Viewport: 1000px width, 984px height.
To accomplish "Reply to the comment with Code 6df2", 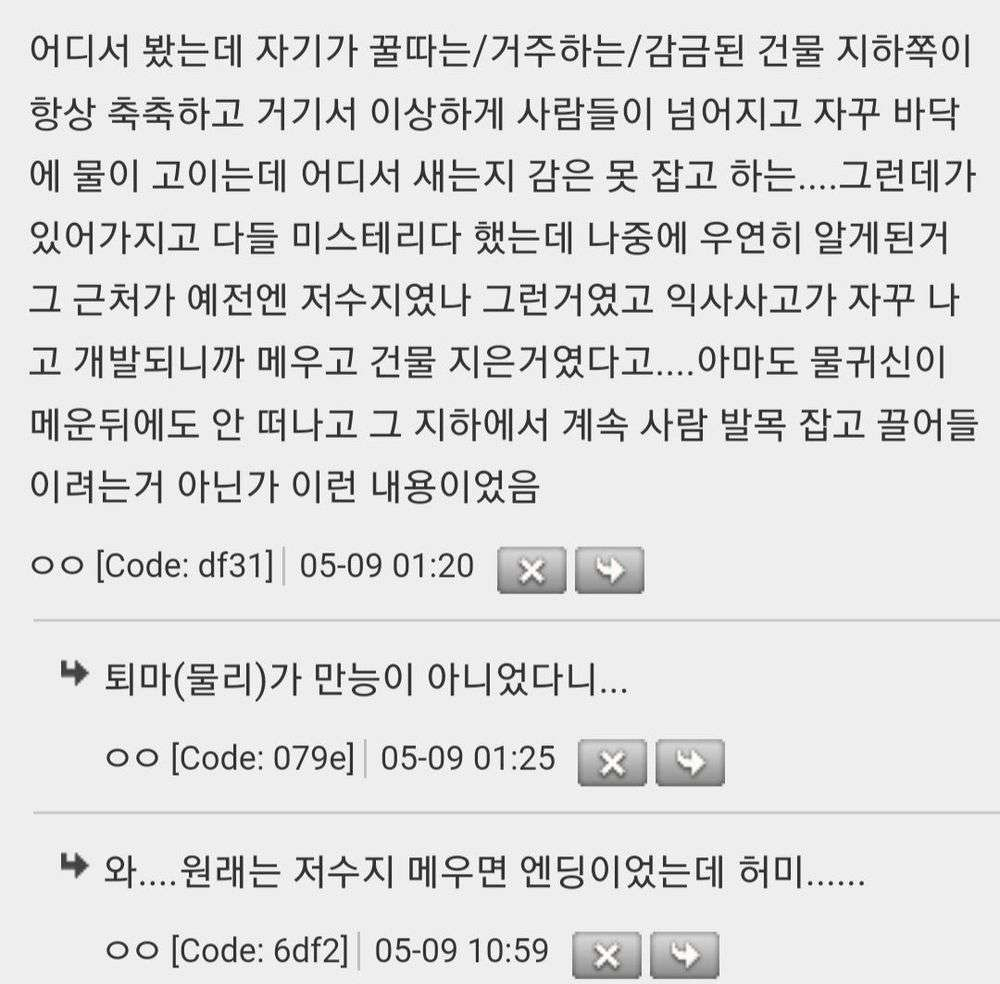I will click(684, 956).
